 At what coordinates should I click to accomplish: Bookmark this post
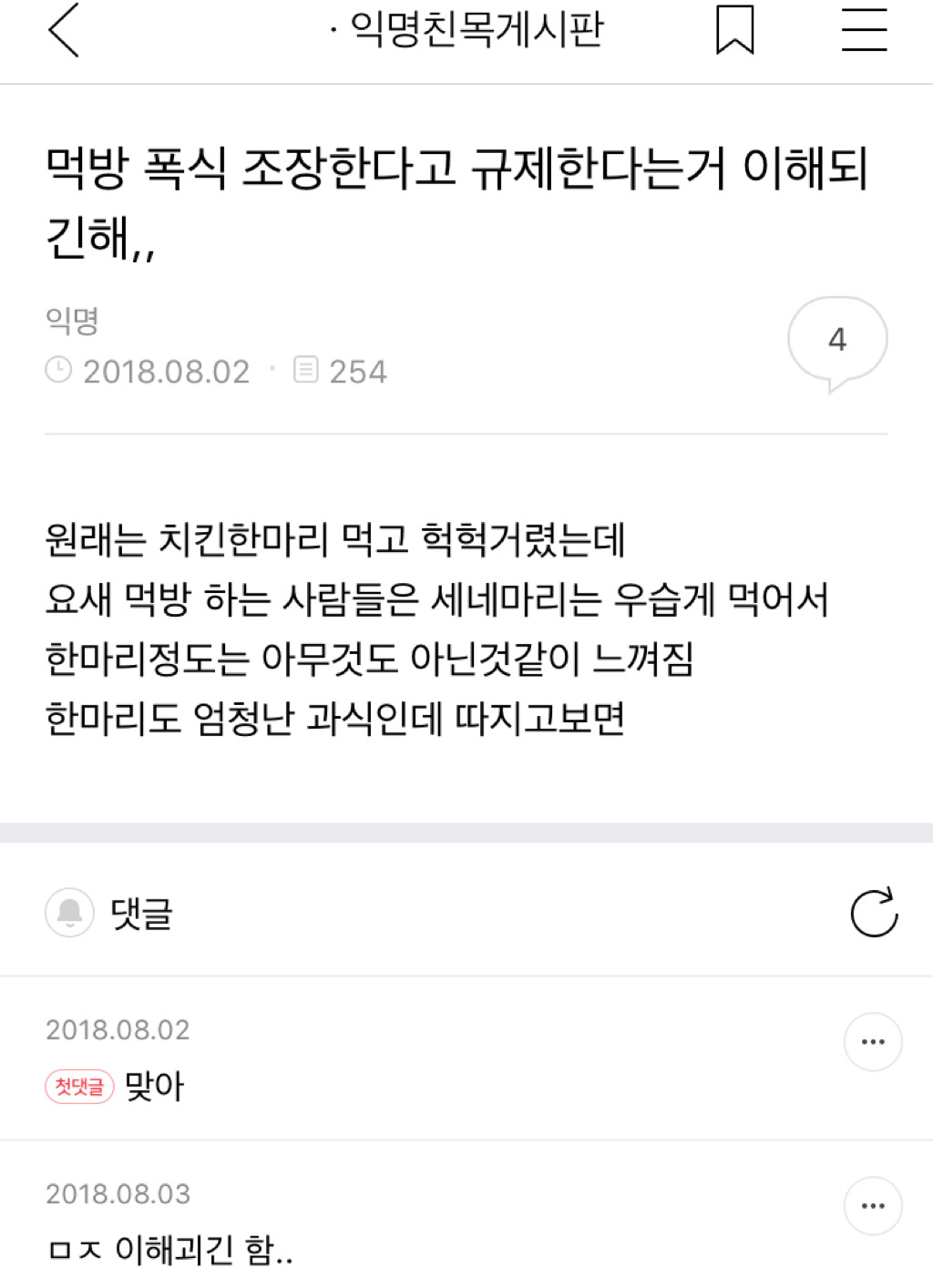[x=734, y=30]
